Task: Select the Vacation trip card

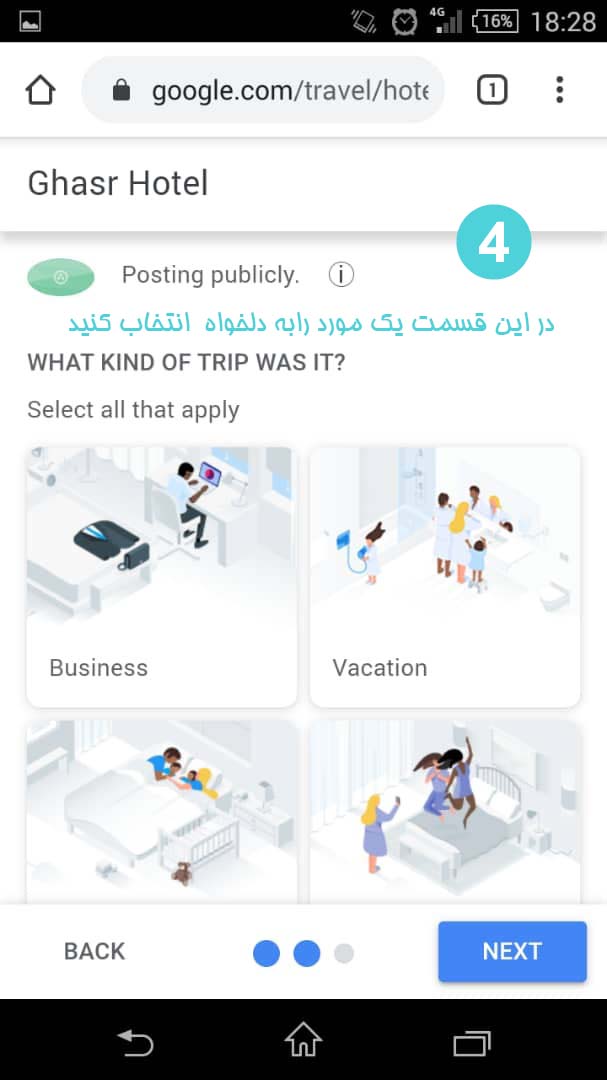Action: (445, 577)
